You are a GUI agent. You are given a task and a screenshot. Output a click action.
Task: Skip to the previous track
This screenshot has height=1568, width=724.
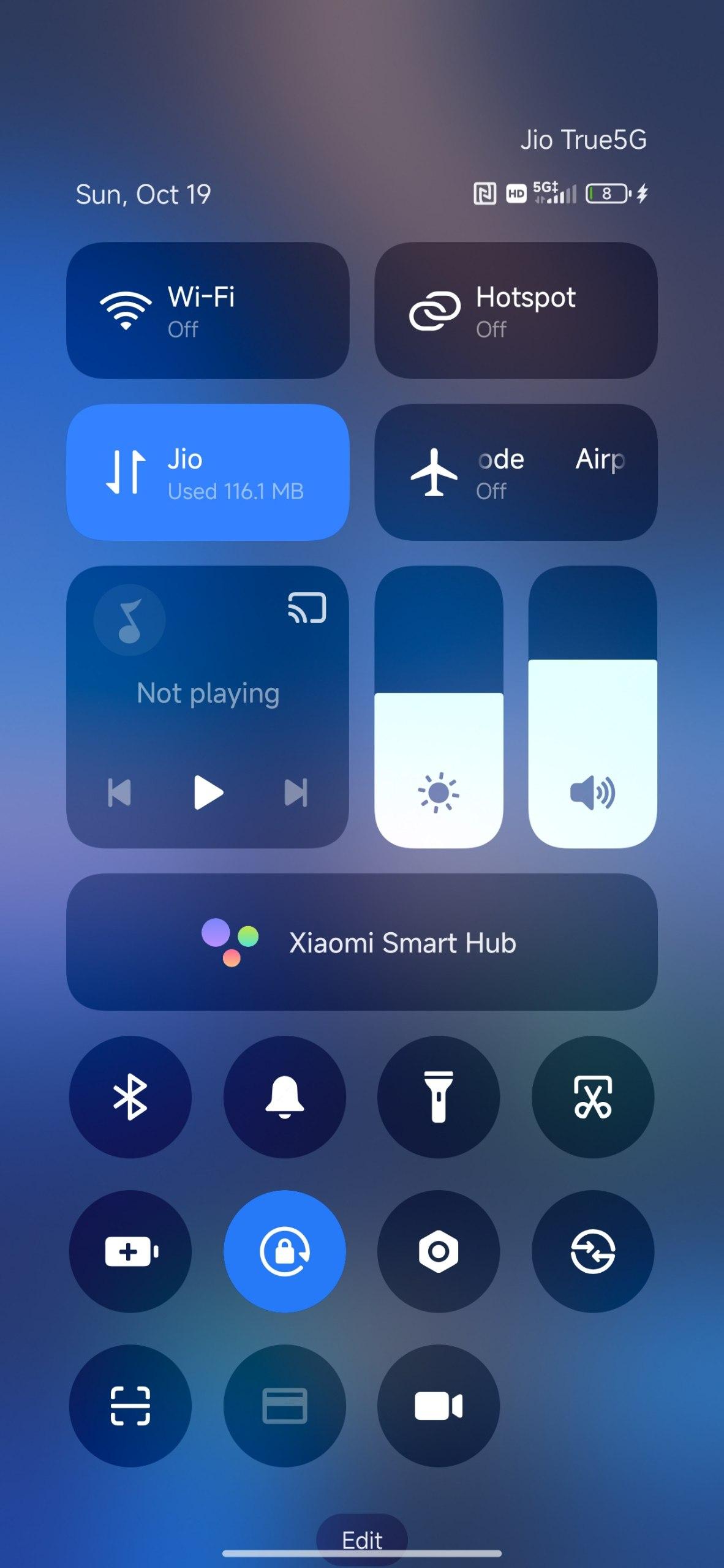(x=119, y=793)
